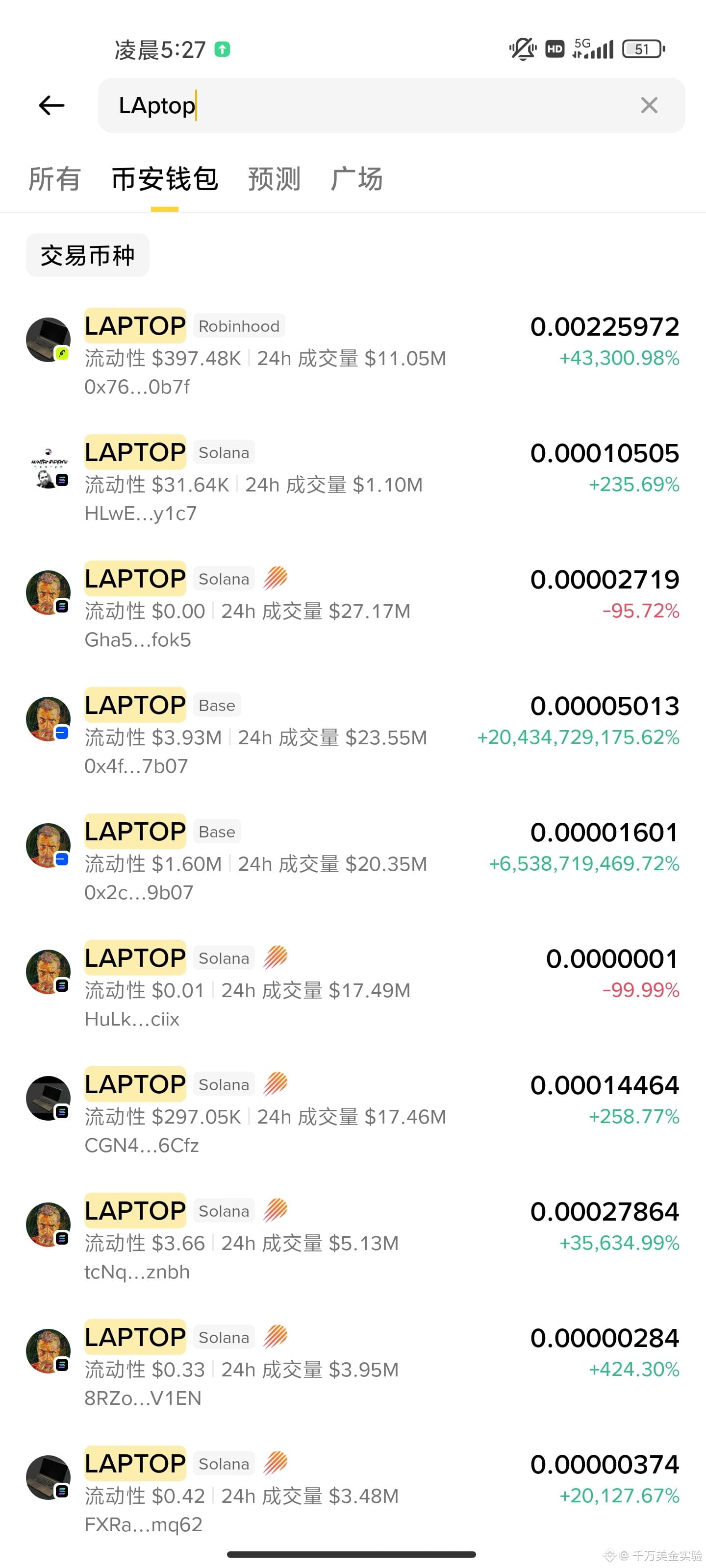706x1568 pixels.
Task: Go back using the top-left arrow
Action: tap(51, 105)
